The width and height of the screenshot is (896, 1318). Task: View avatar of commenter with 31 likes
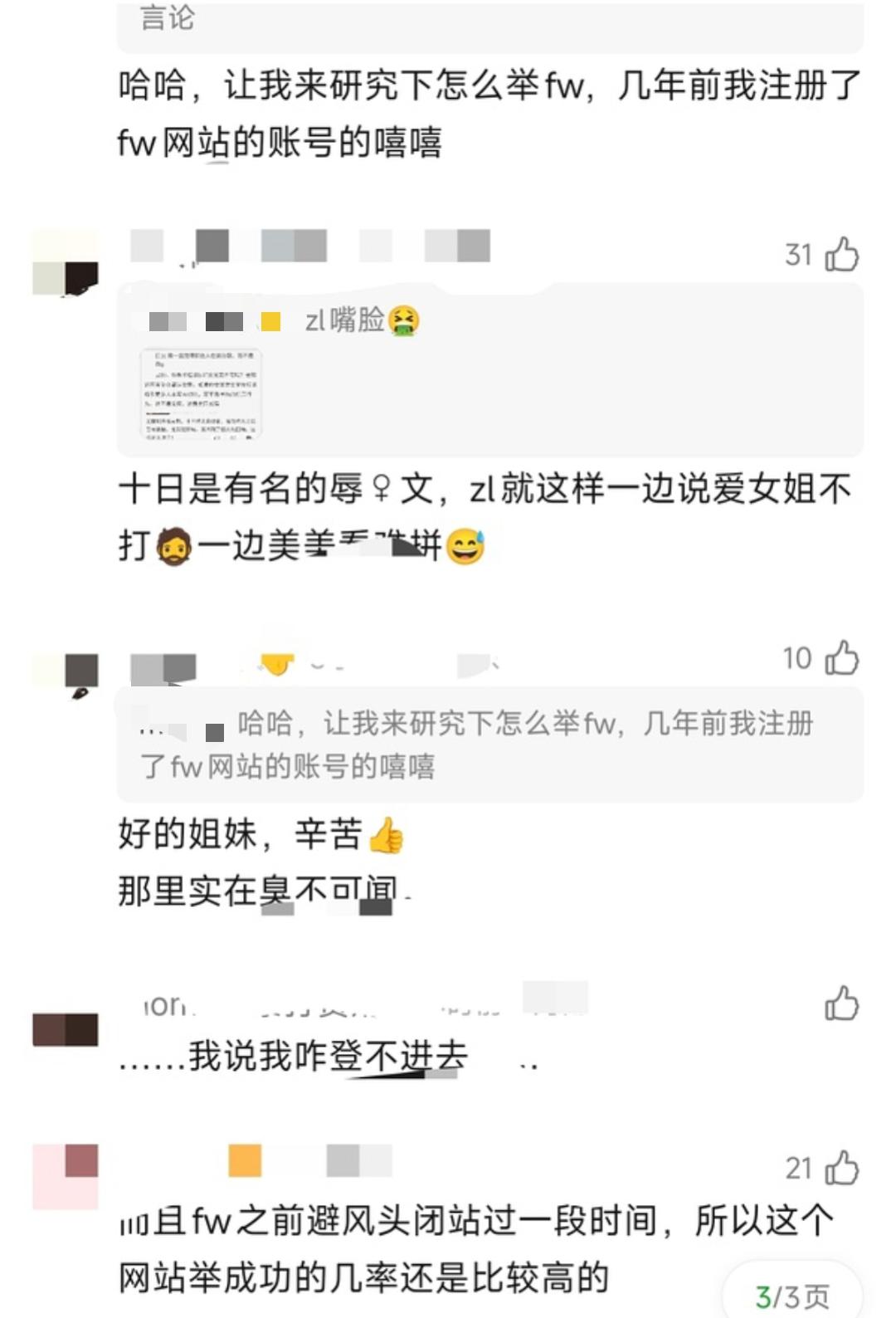point(65,264)
